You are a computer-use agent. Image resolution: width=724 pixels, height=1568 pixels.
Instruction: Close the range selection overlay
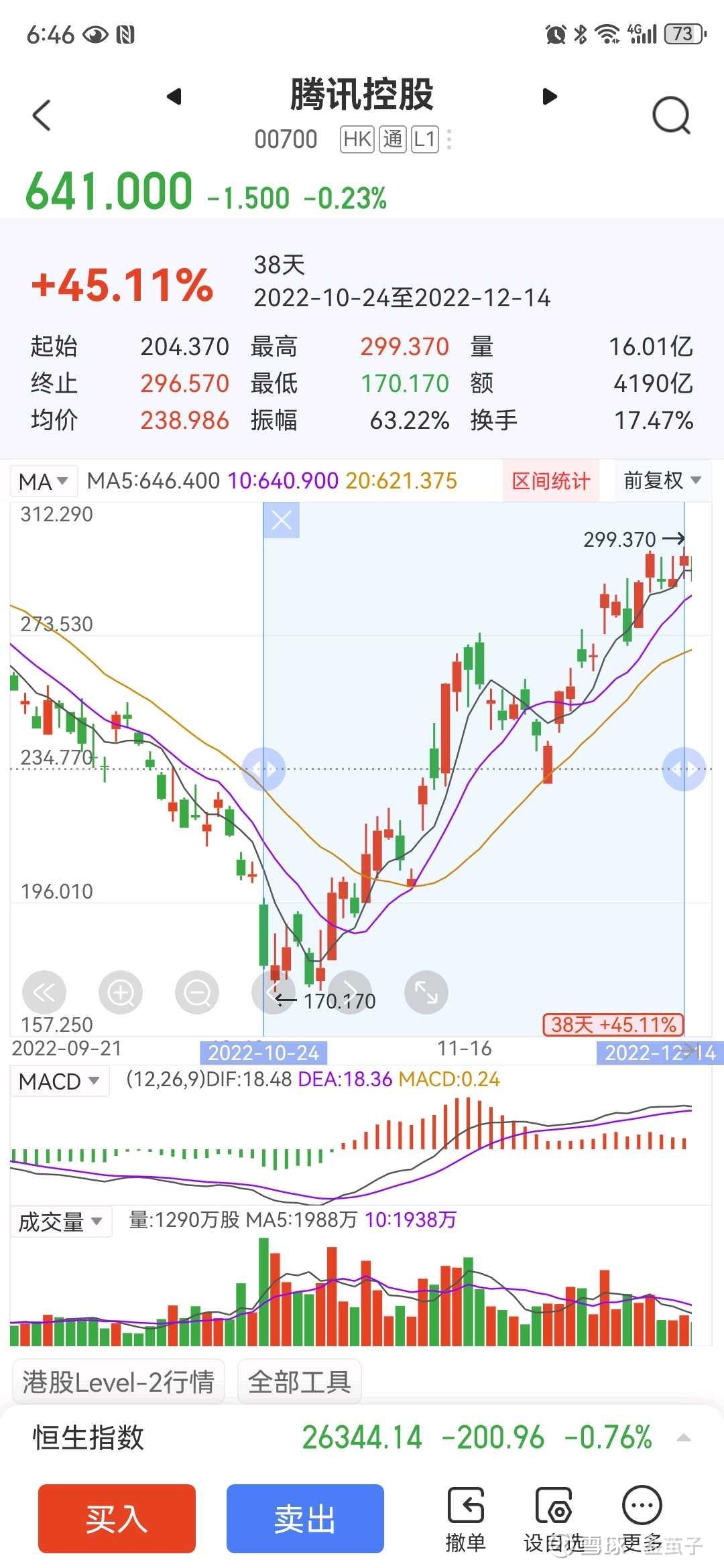282,520
